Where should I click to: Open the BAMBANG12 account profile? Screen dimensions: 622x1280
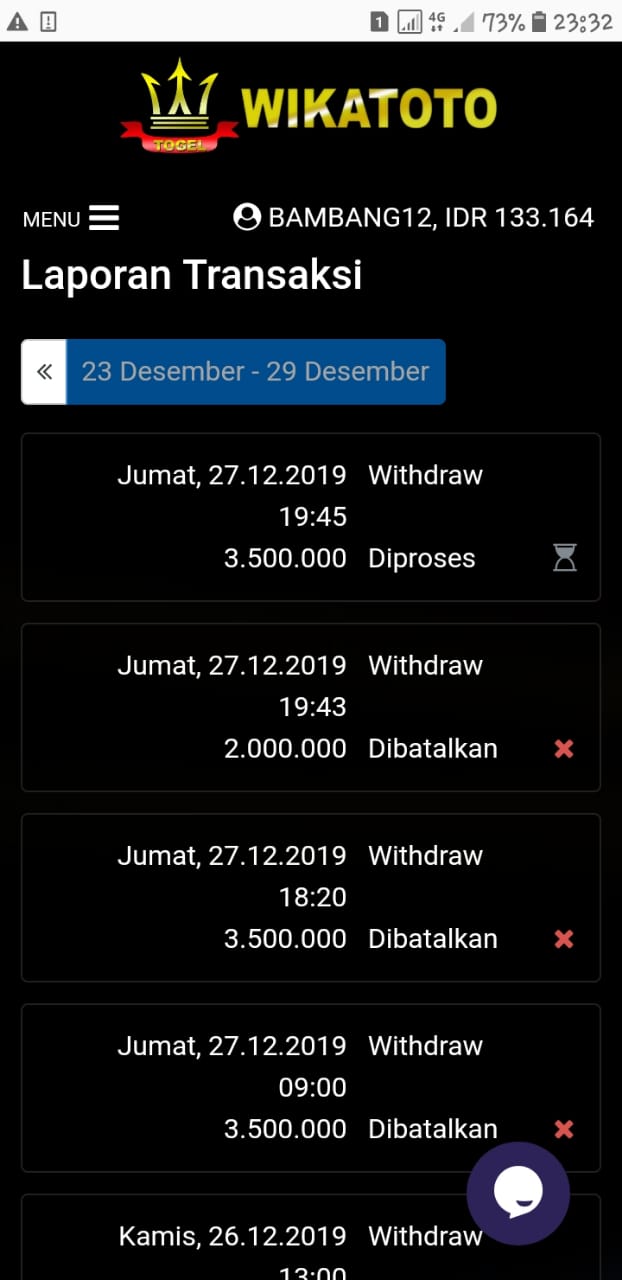point(413,217)
